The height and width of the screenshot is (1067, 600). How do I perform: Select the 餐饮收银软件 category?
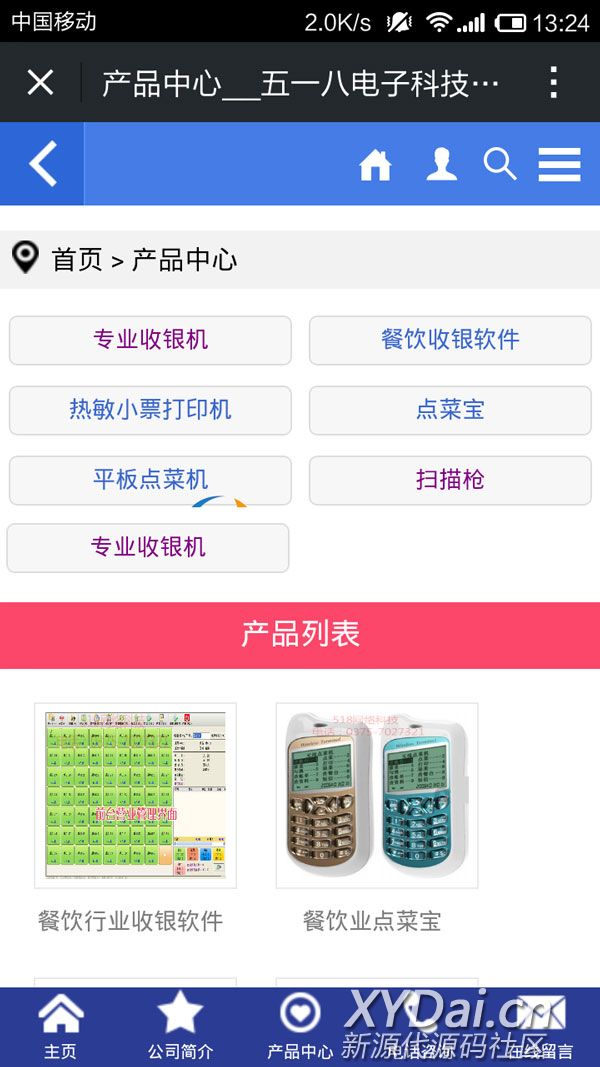(x=450, y=340)
